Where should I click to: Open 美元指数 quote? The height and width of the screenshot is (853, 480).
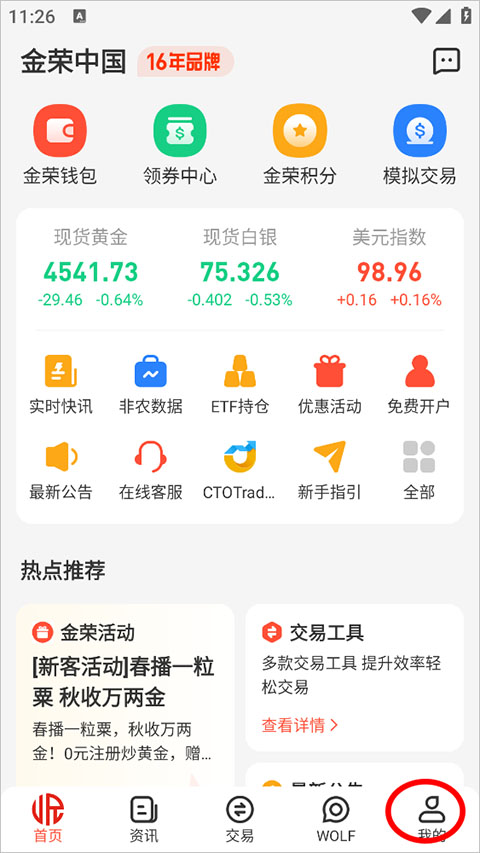click(x=389, y=267)
